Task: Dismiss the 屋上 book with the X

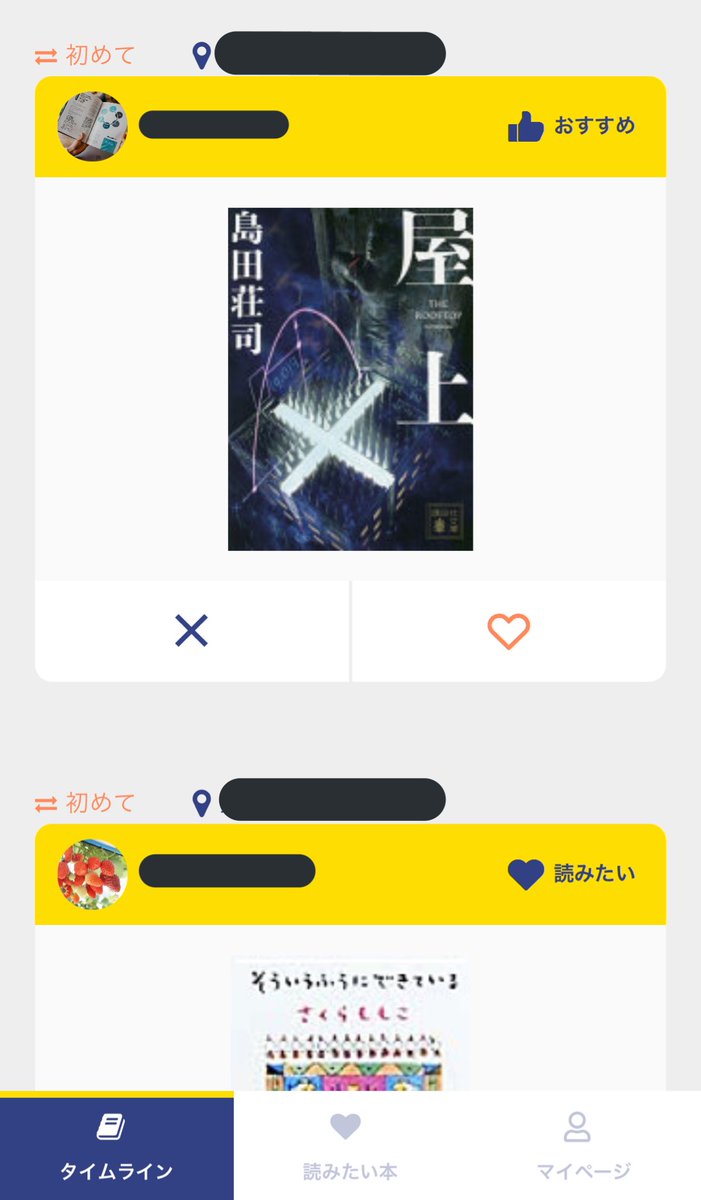Action: pyautogui.click(x=191, y=631)
